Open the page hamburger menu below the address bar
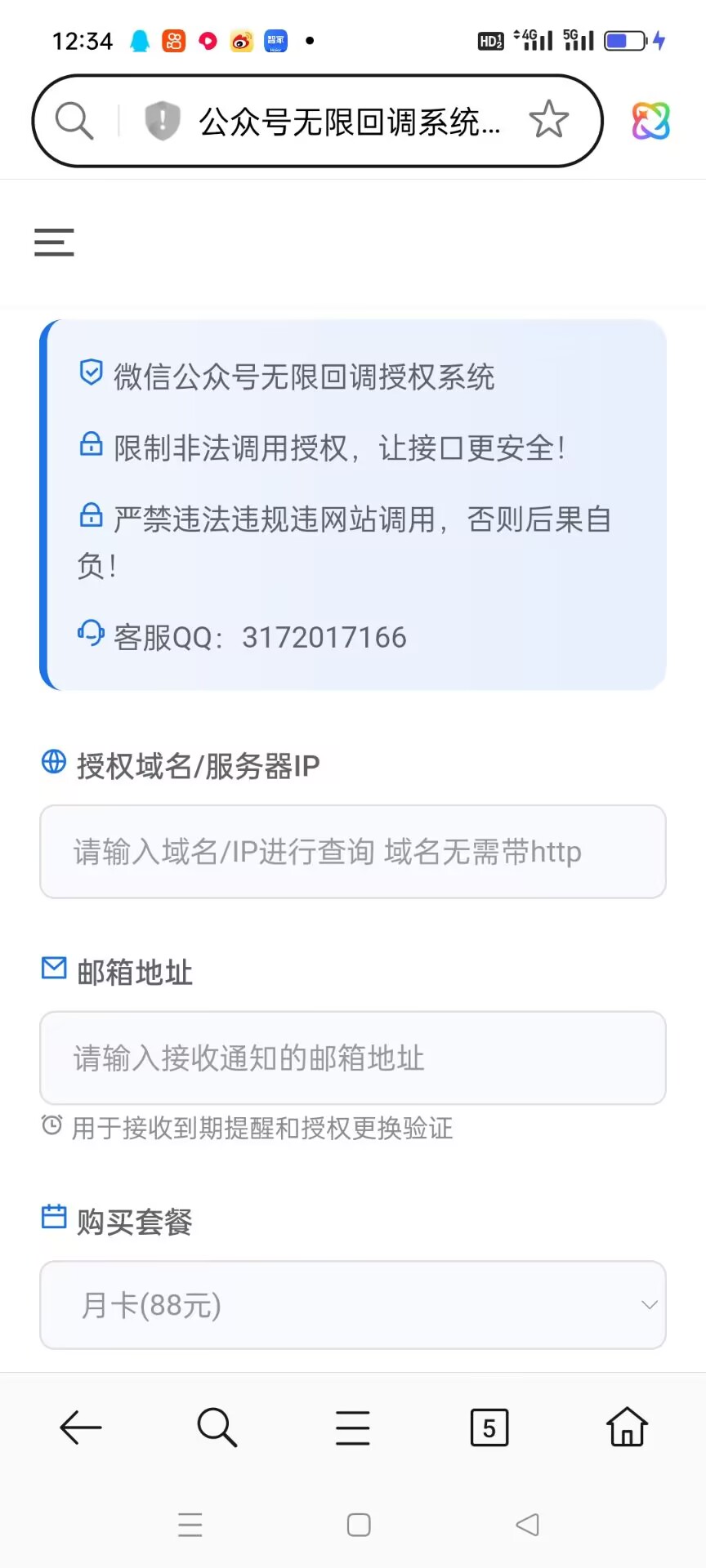Image resolution: width=706 pixels, height=1568 pixels. [53, 243]
